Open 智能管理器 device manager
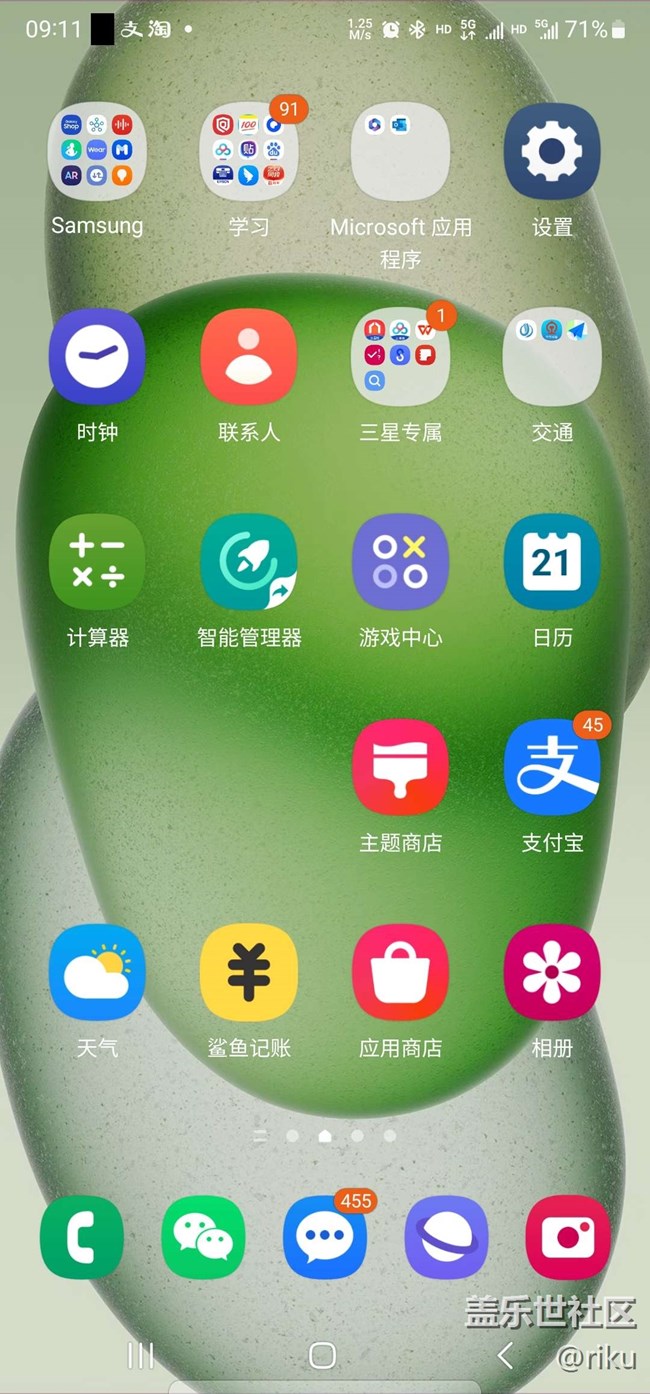This screenshot has height=1394, width=650. [x=249, y=562]
